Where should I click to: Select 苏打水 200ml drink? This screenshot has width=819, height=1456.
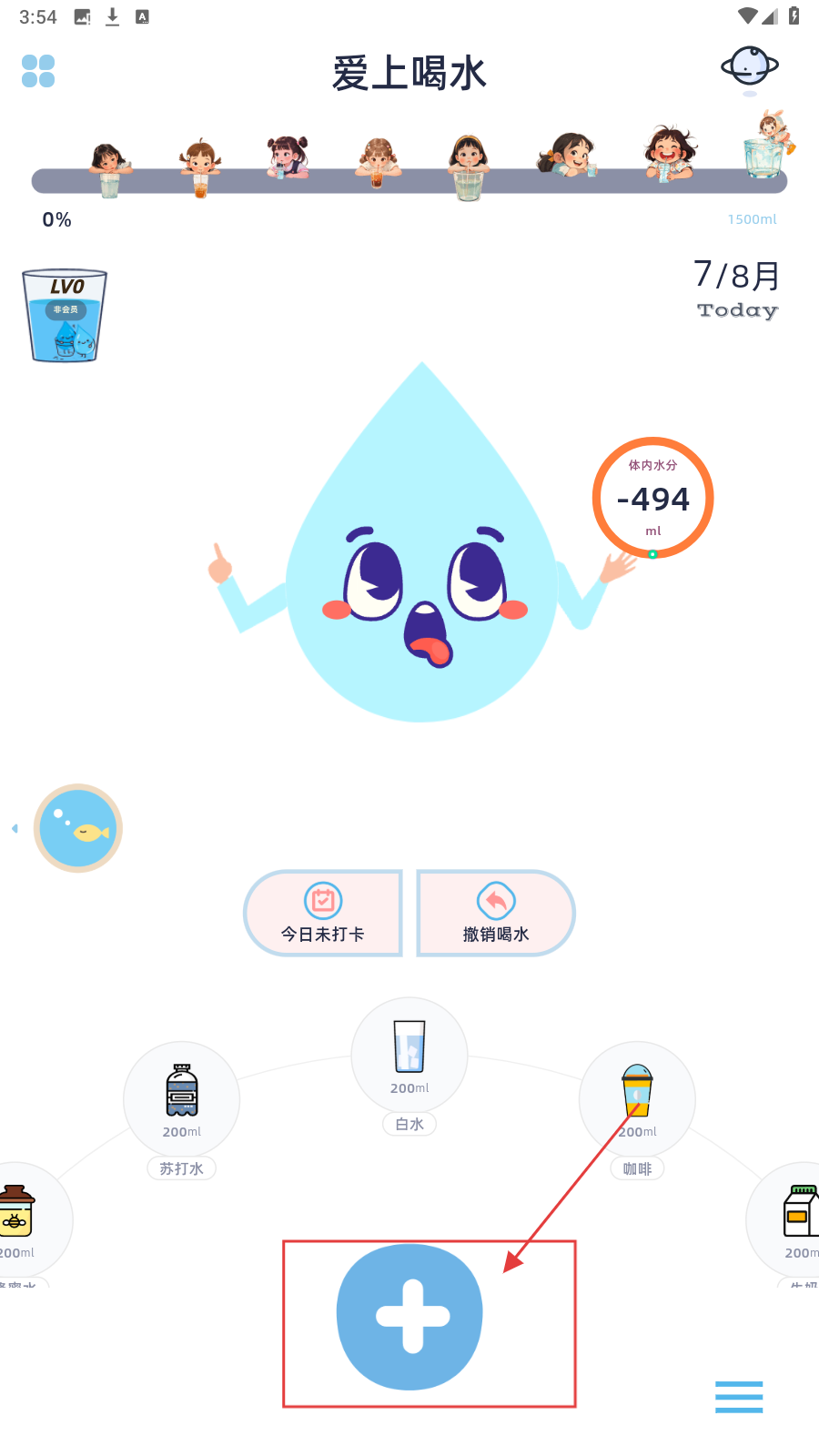[182, 1098]
